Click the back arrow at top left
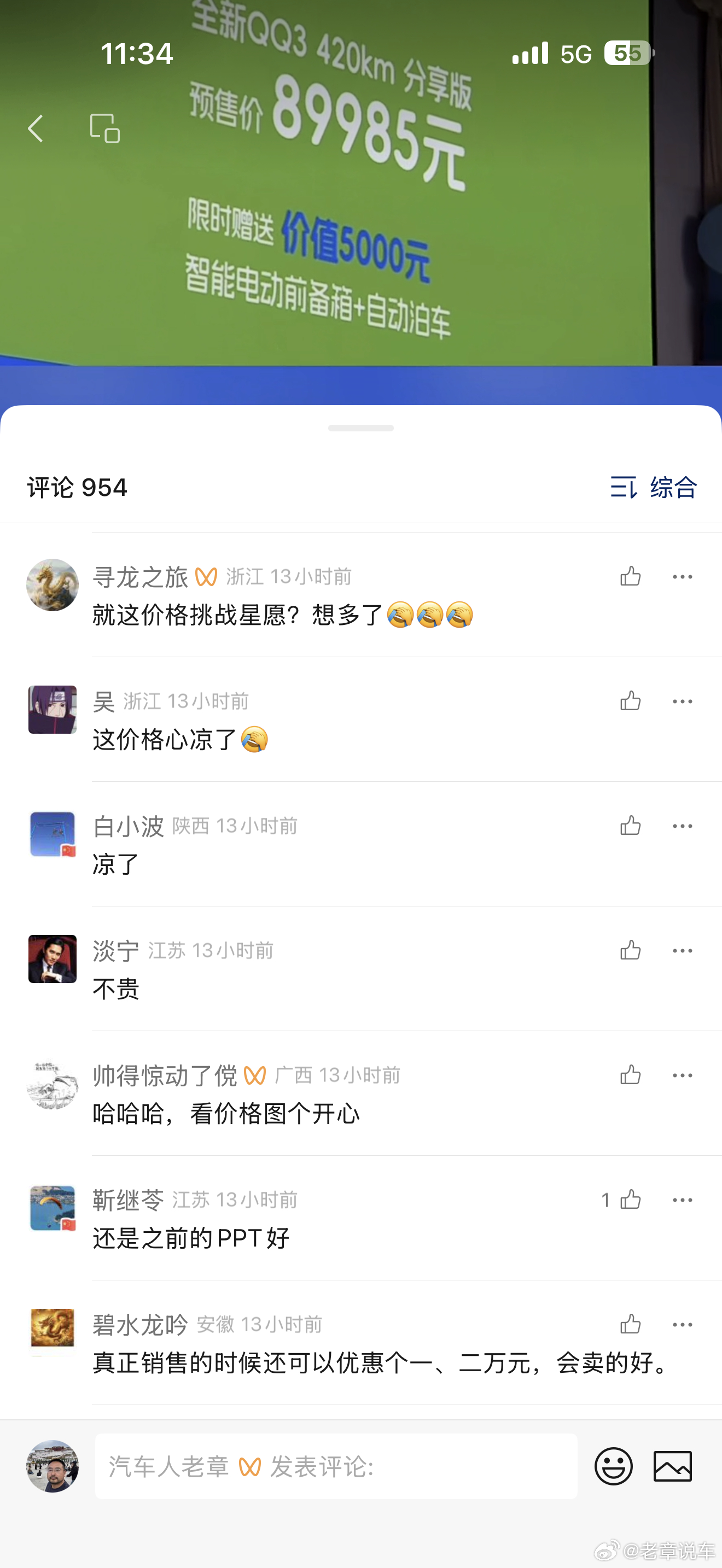The image size is (722, 1568). [x=37, y=128]
